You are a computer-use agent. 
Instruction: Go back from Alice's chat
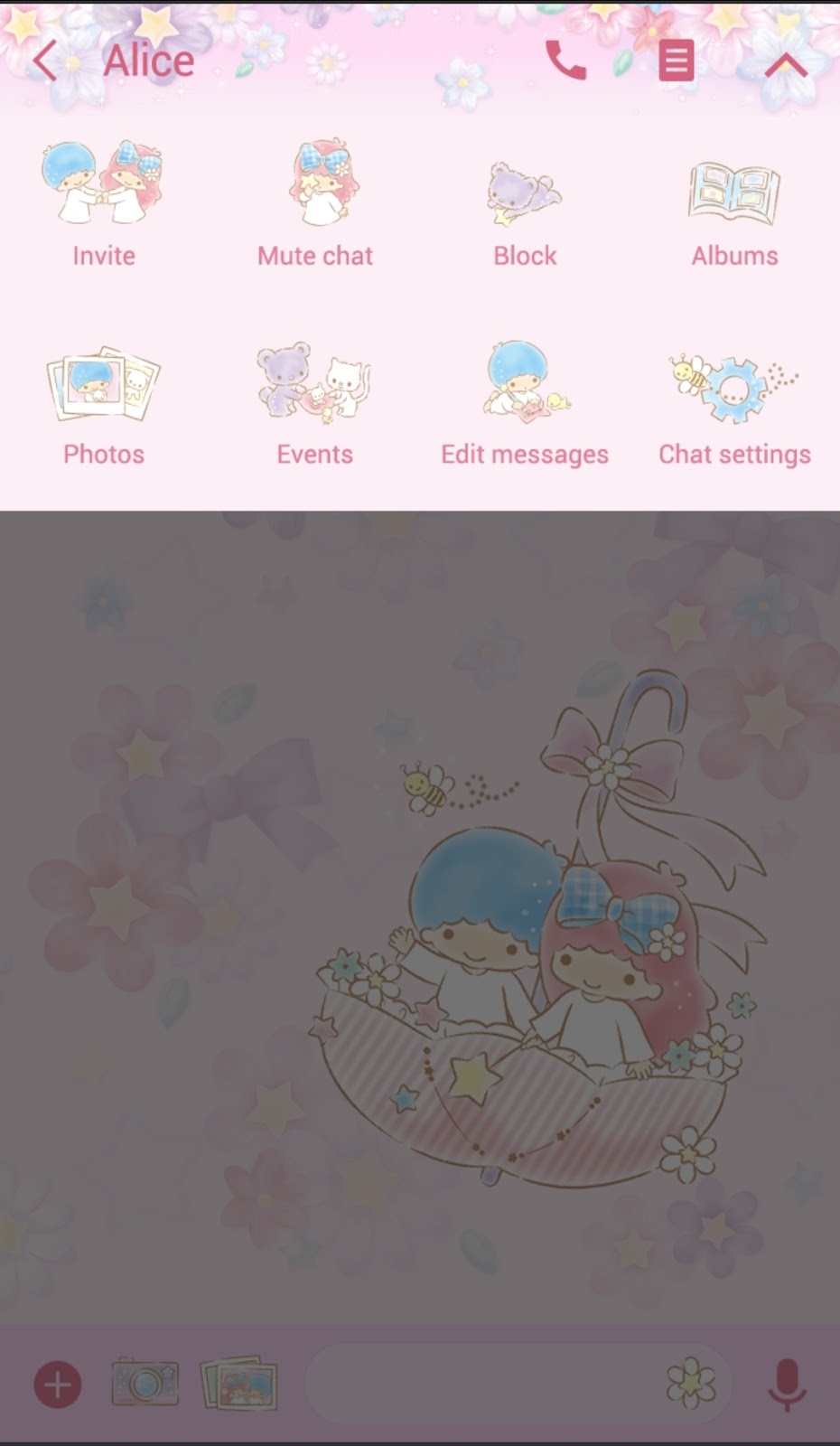(44, 61)
